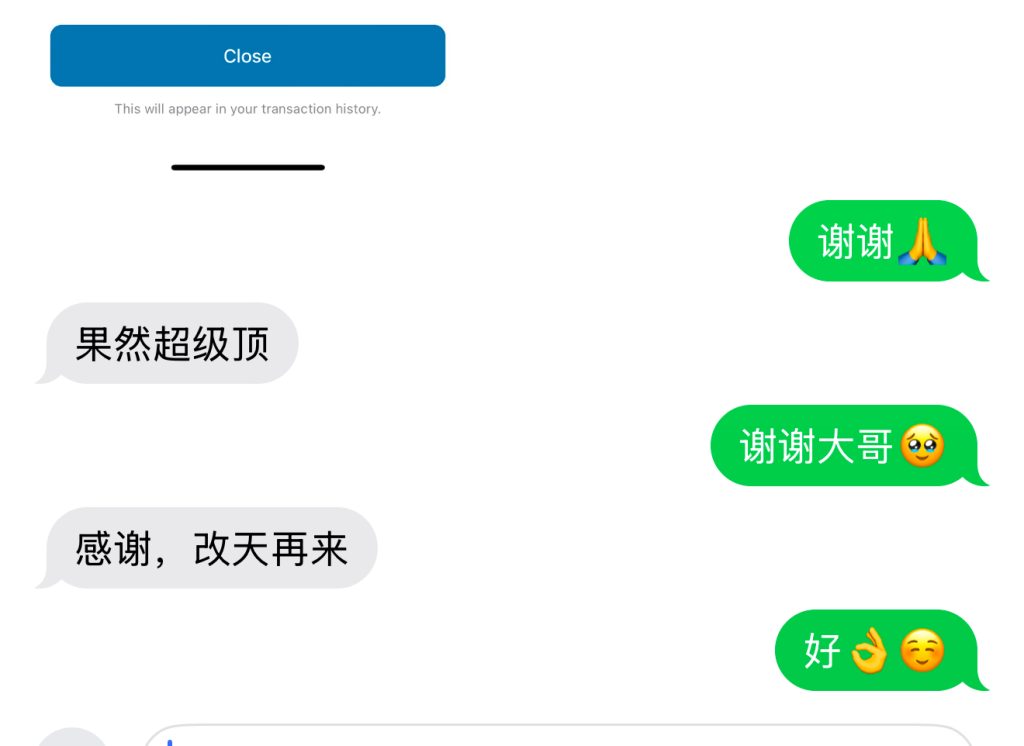Open the apps button beside message field
The height and width of the screenshot is (746, 1024).
click(x=72, y=739)
